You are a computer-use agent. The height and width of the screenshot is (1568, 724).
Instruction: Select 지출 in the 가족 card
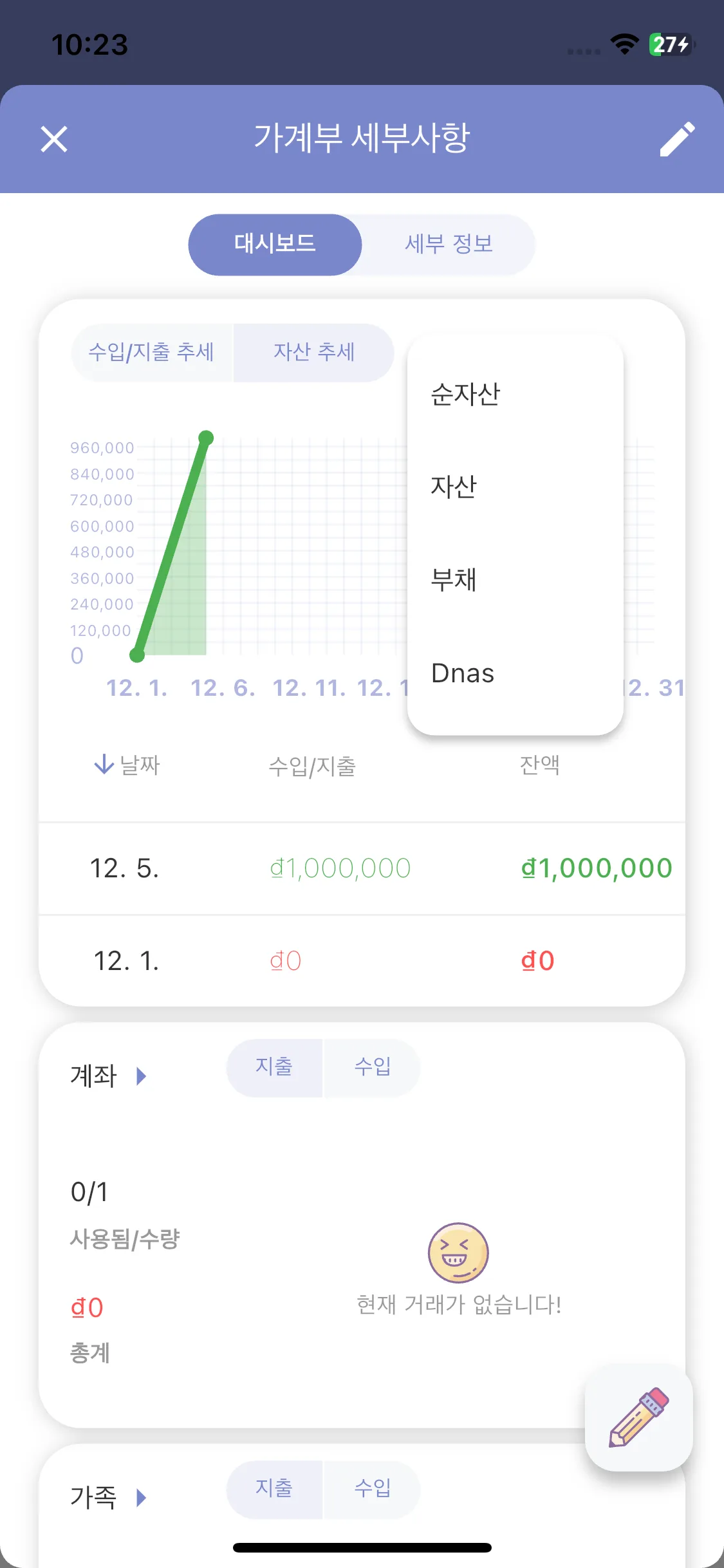coord(275,1489)
